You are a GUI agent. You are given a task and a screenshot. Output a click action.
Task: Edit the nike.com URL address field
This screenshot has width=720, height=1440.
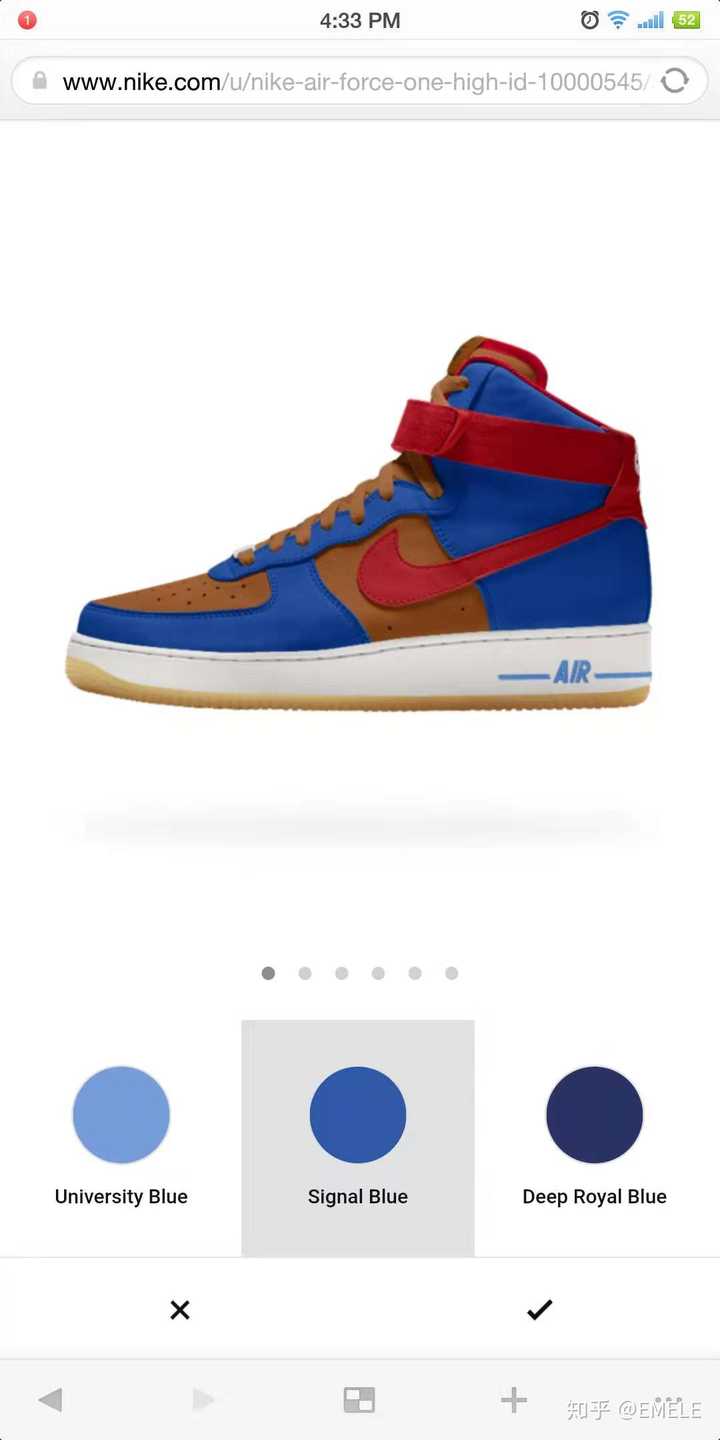tap(340, 81)
